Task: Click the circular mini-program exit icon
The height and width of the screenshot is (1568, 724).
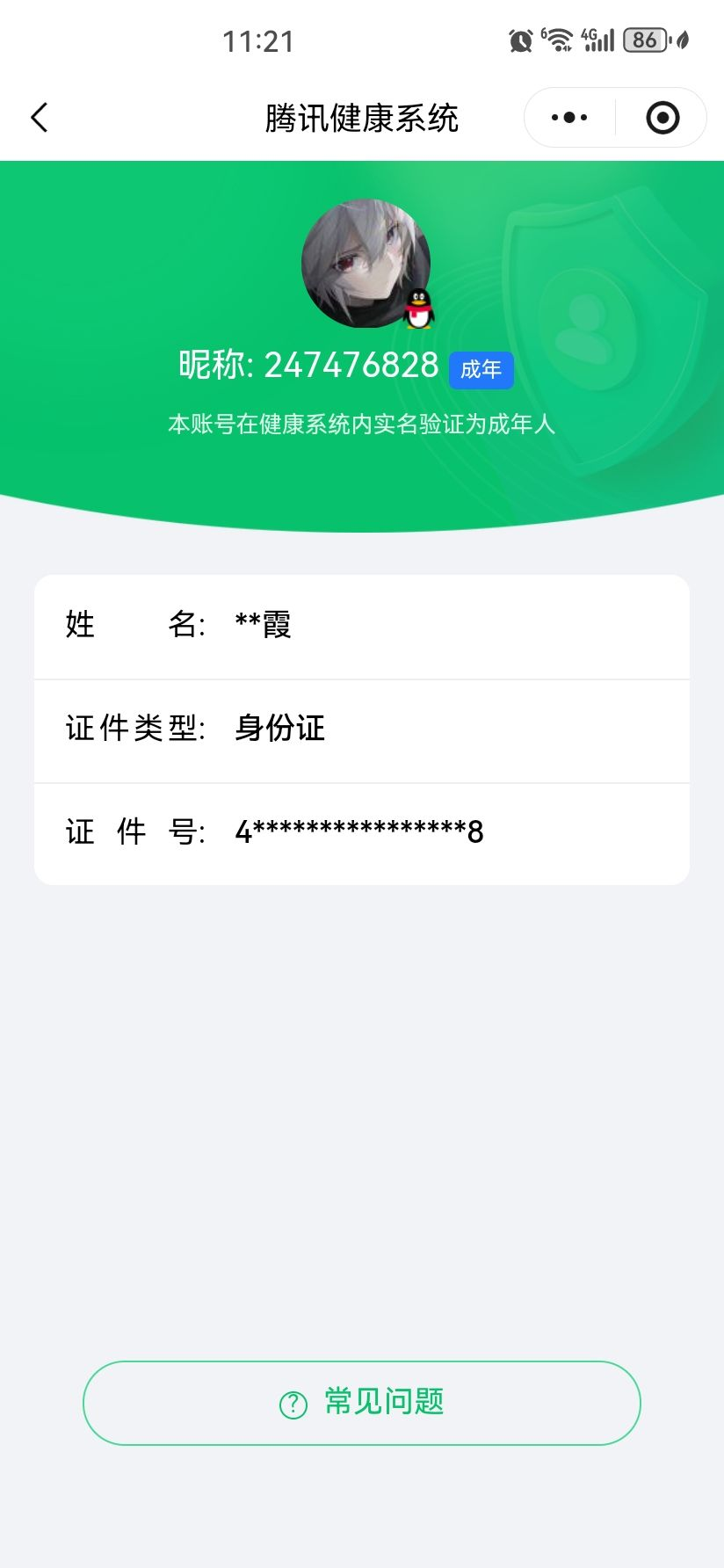Action: [x=662, y=116]
